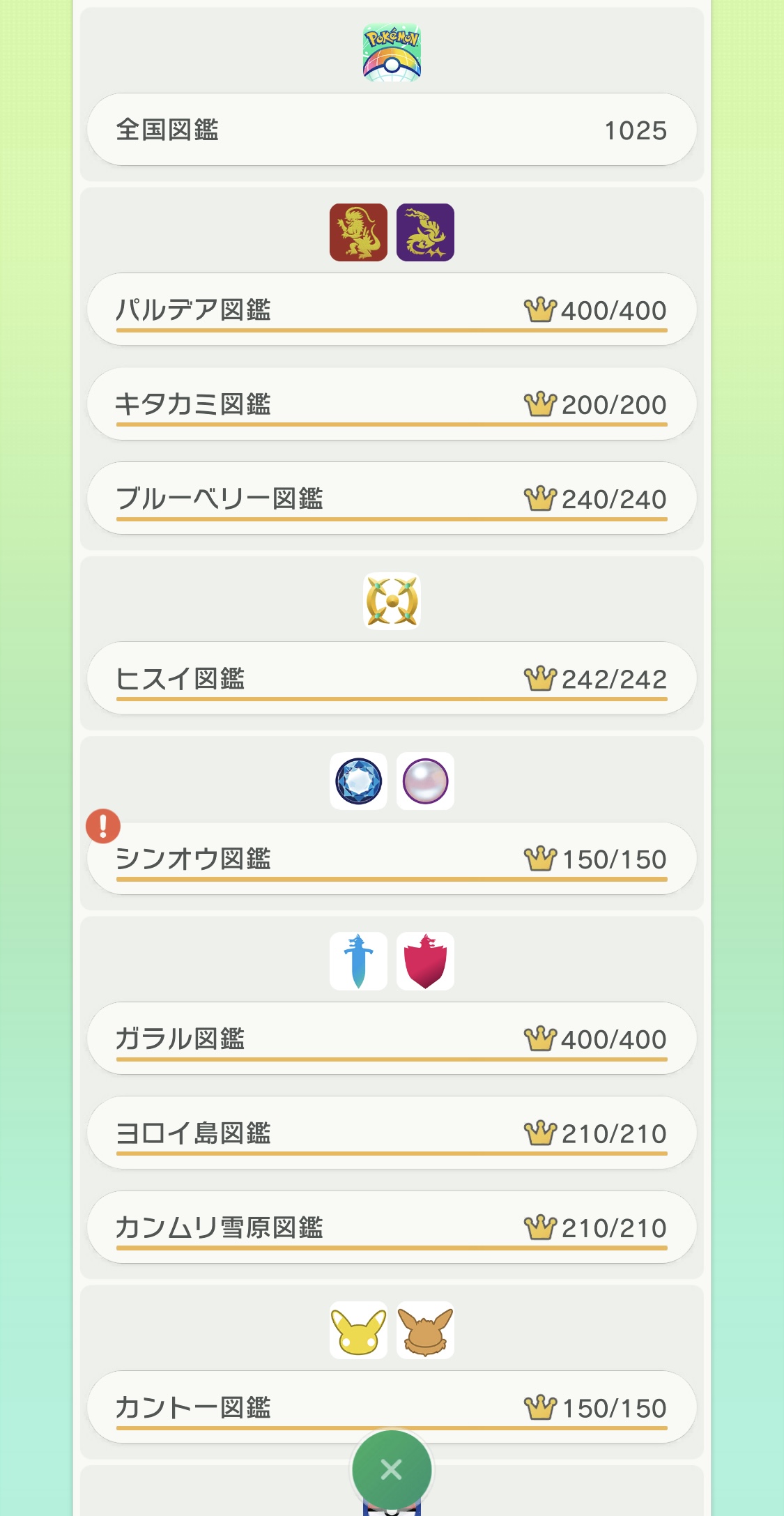This screenshot has height=1516, width=784.
Task: View the ブルーベリー図鑑 list
Action: 392,498
